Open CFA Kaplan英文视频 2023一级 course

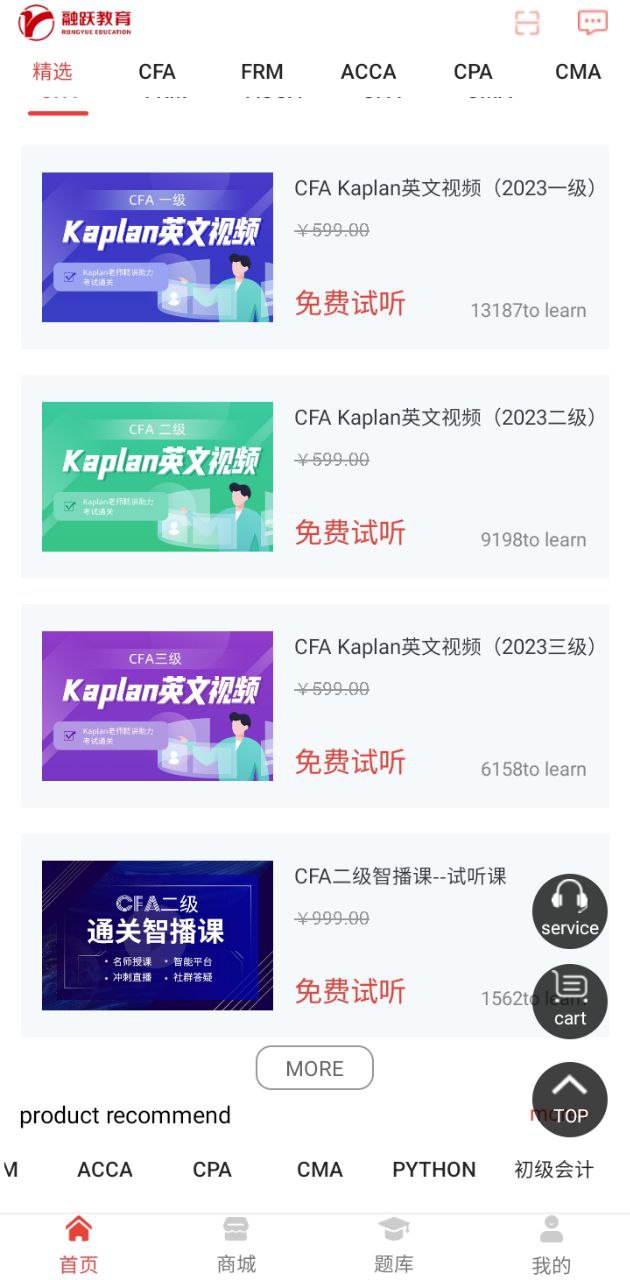tap(315, 248)
